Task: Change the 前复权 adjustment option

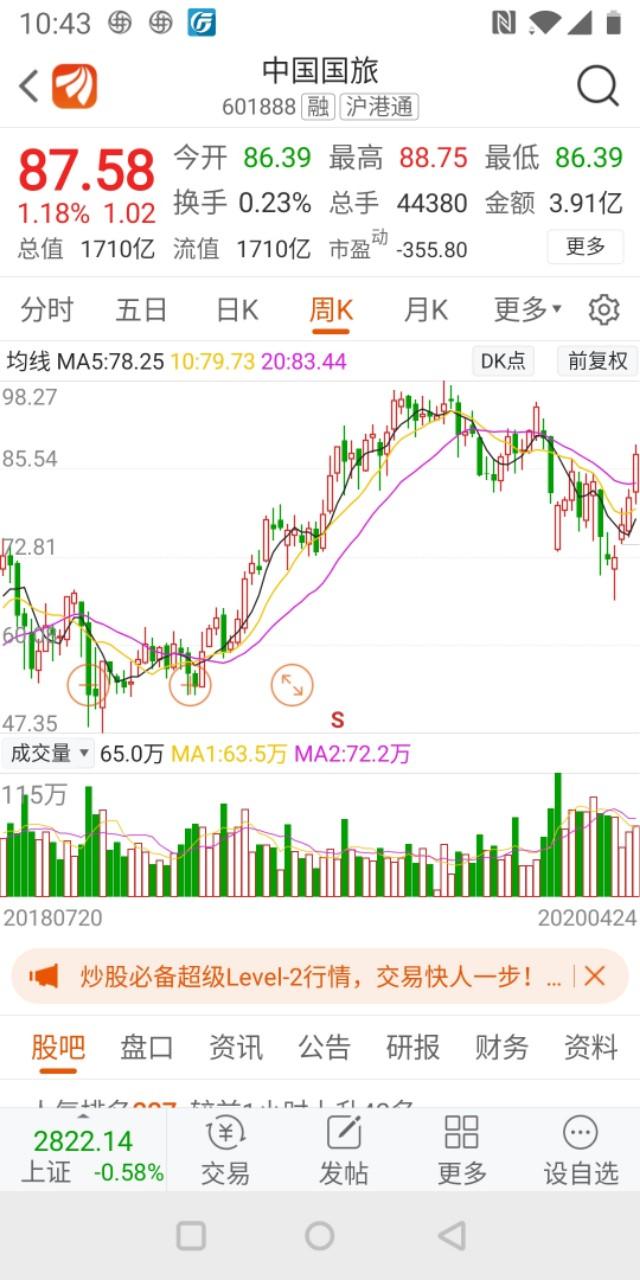Action: point(597,361)
